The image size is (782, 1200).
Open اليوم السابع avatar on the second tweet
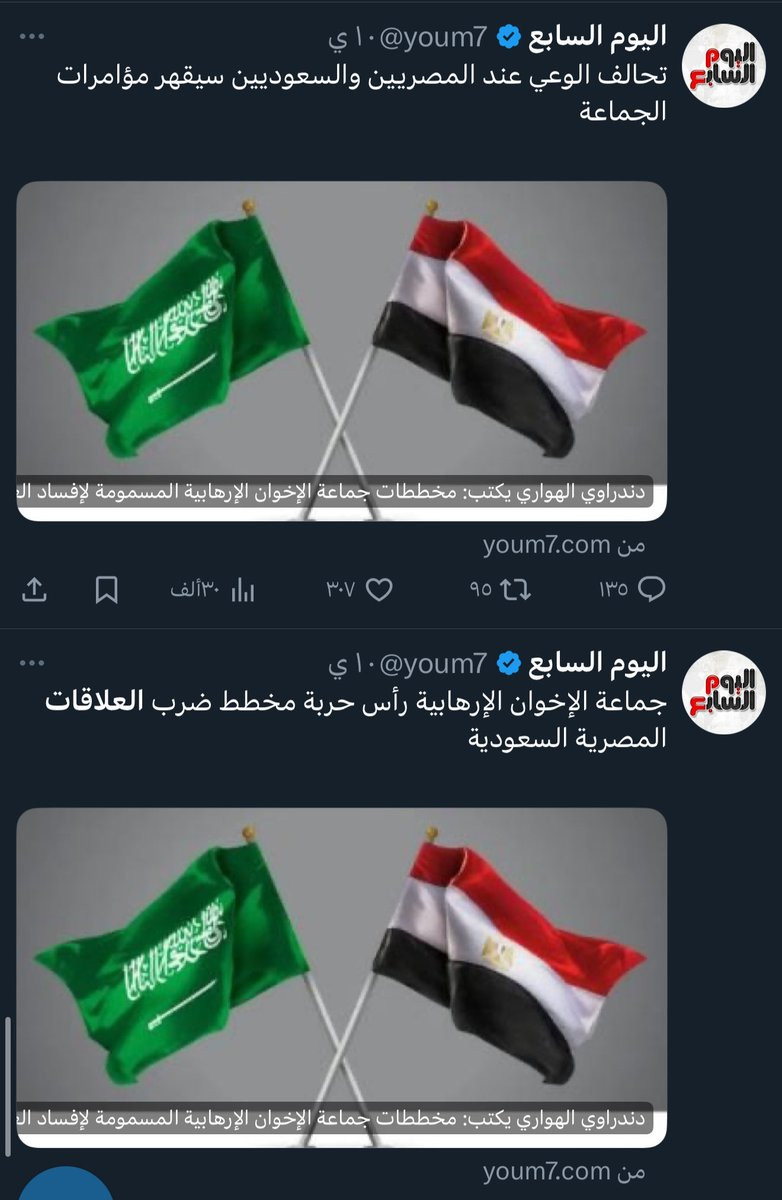coord(723,692)
